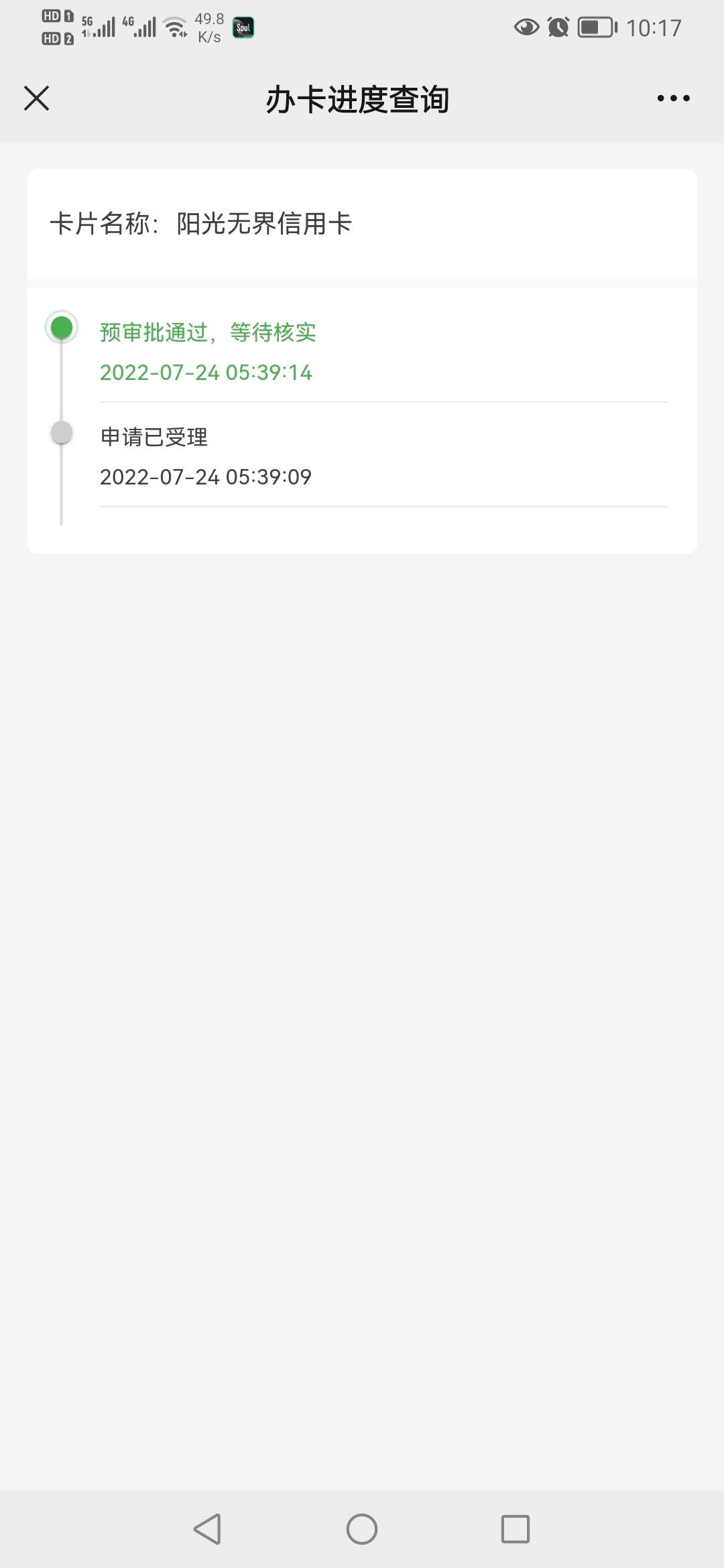The image size is (724, 1568).
Task: Go back with the system back button
Action: (207, 1528)
